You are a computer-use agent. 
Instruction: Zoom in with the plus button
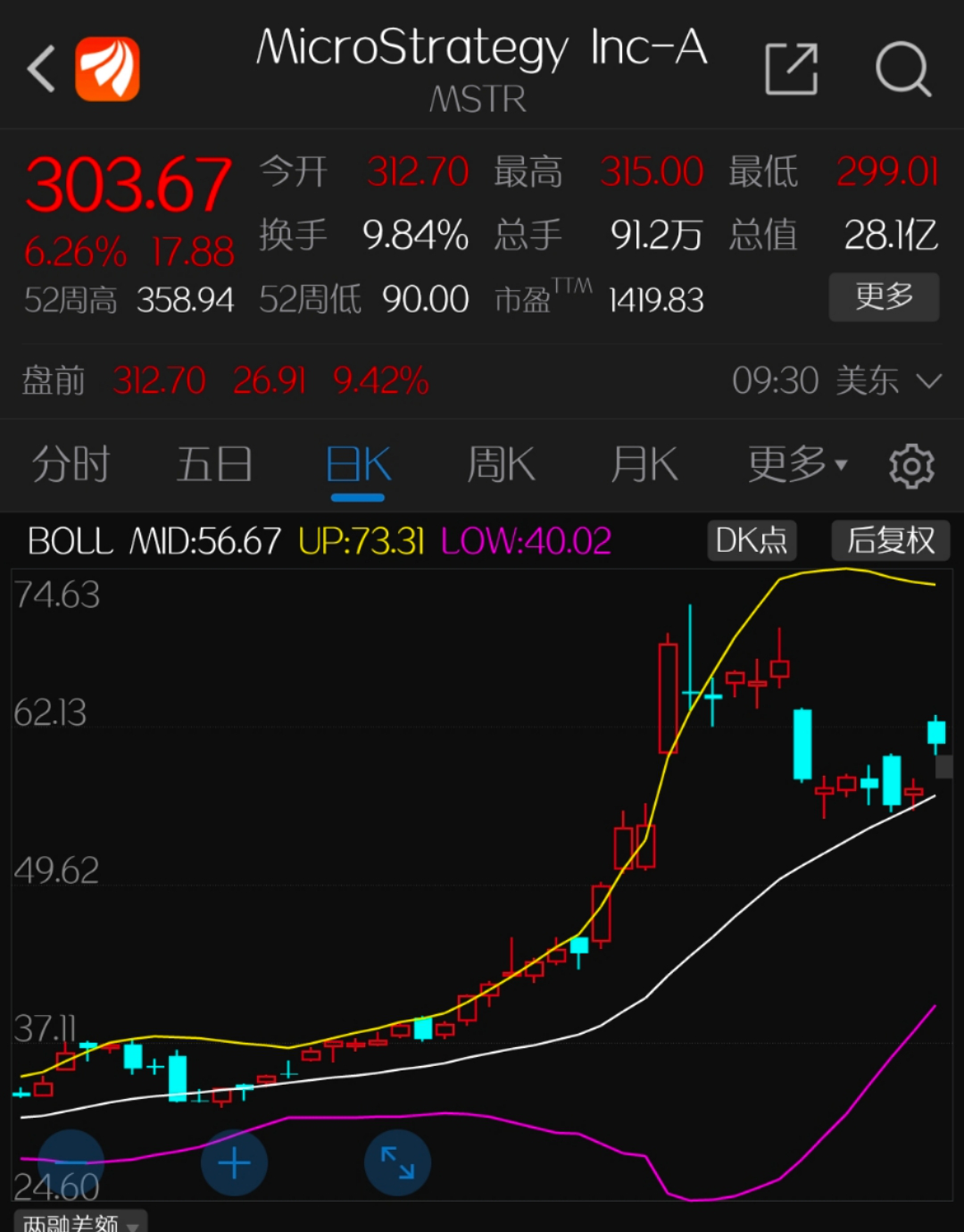(x=234, y=1162)
